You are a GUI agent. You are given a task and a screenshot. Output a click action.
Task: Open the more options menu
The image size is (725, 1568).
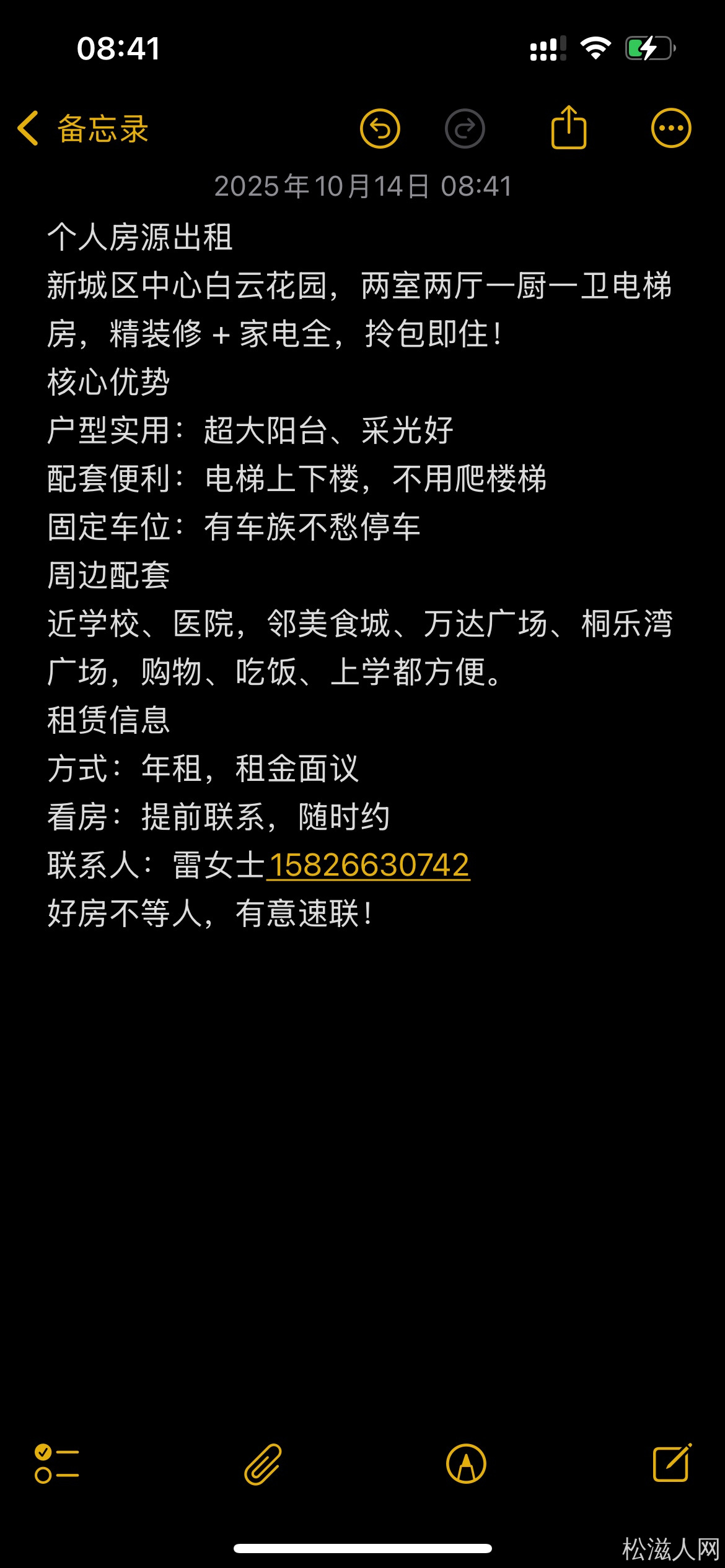click(x=671, y=129)
